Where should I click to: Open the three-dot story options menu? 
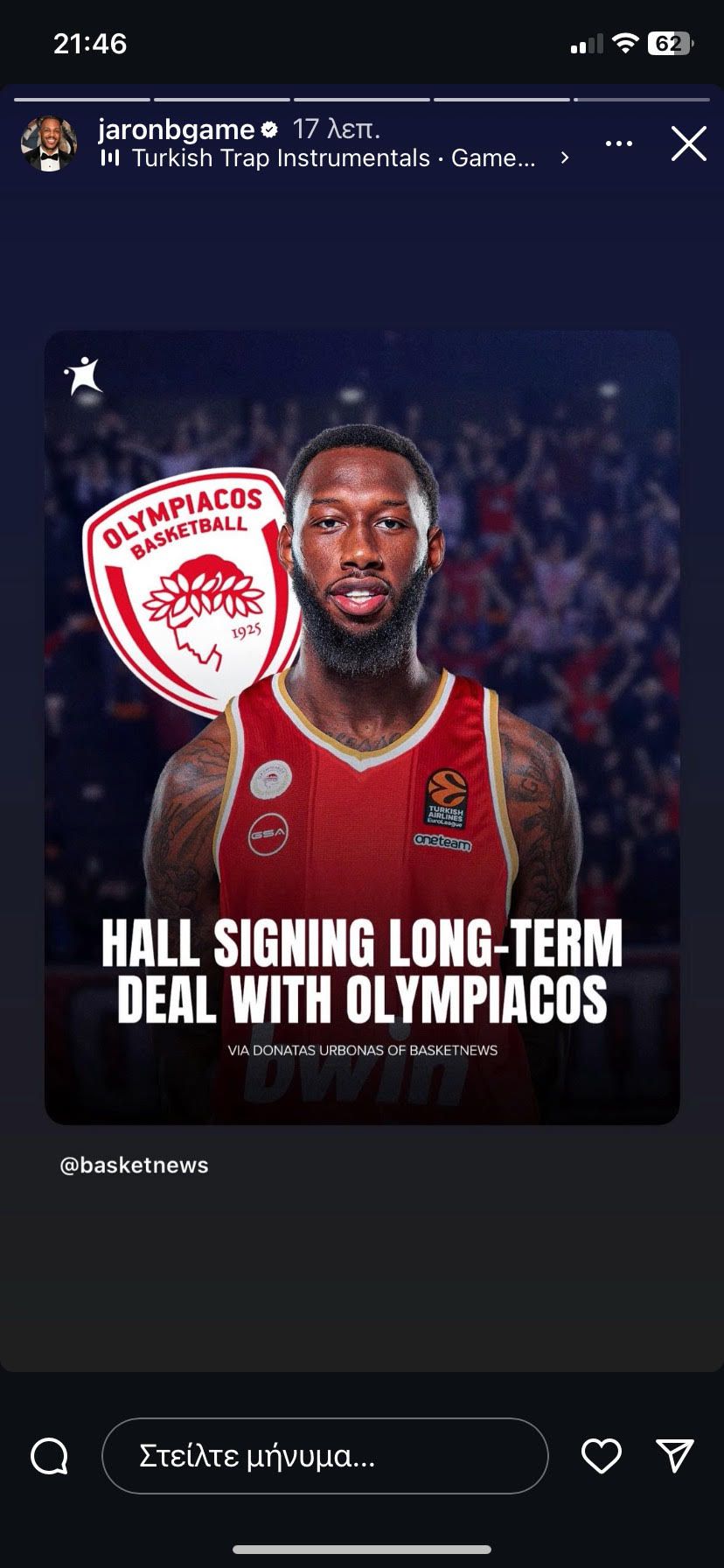pos(618,143)
